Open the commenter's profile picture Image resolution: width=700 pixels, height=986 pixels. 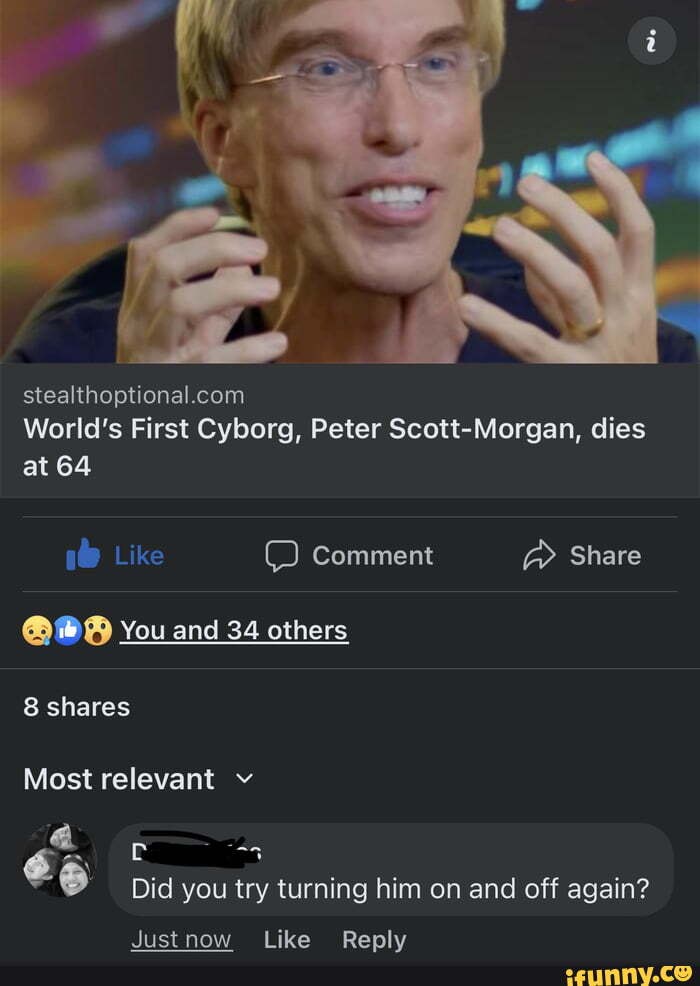(x=59, y=860)
